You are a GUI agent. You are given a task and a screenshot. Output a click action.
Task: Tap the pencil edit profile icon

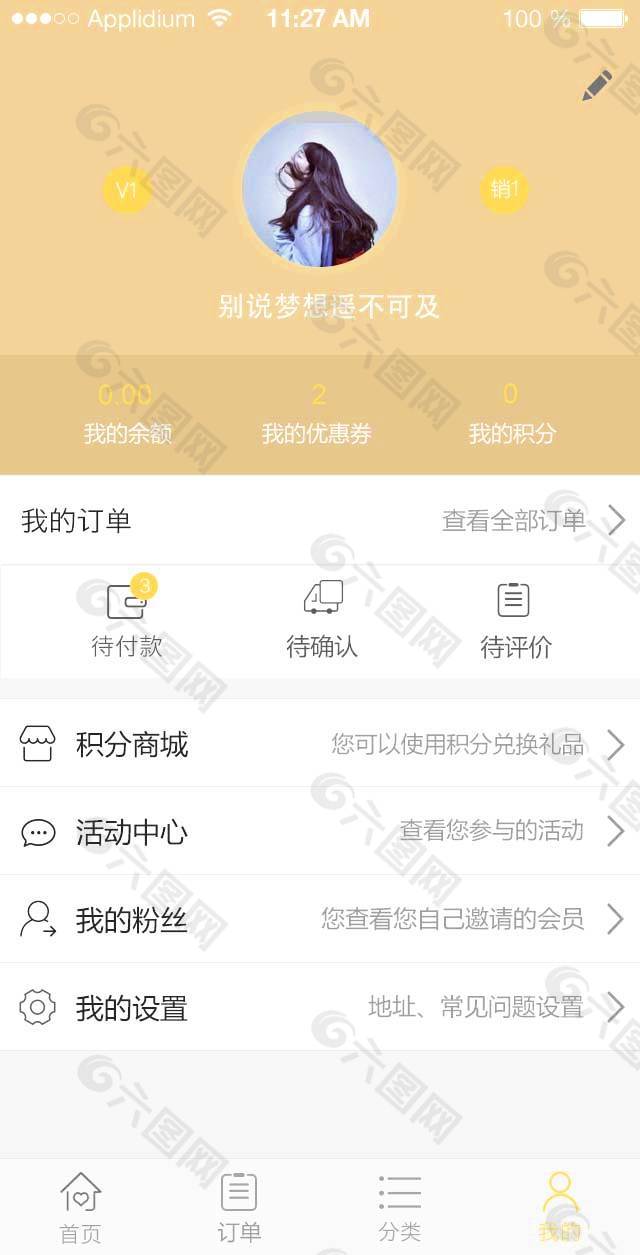(x=597, y=86)
